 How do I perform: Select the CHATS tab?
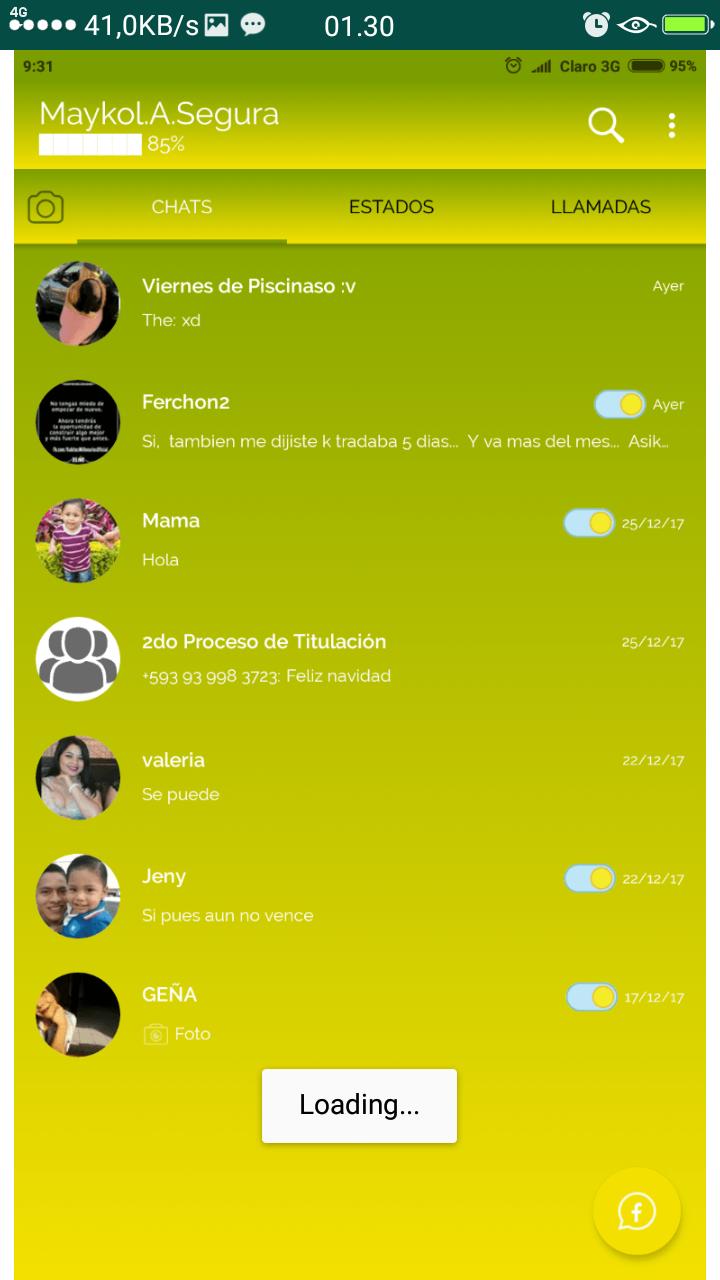[182, 207]
